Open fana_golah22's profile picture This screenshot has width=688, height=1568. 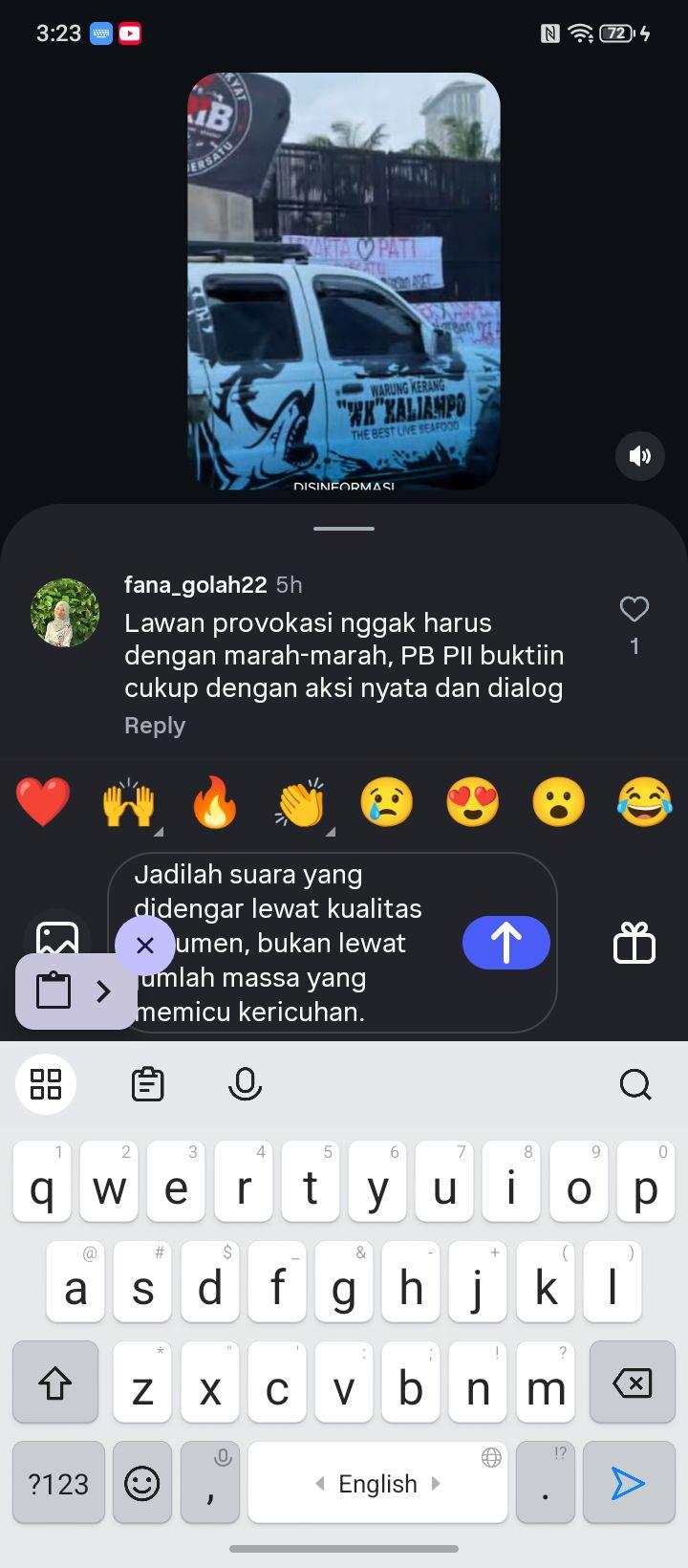click(65, 613)
